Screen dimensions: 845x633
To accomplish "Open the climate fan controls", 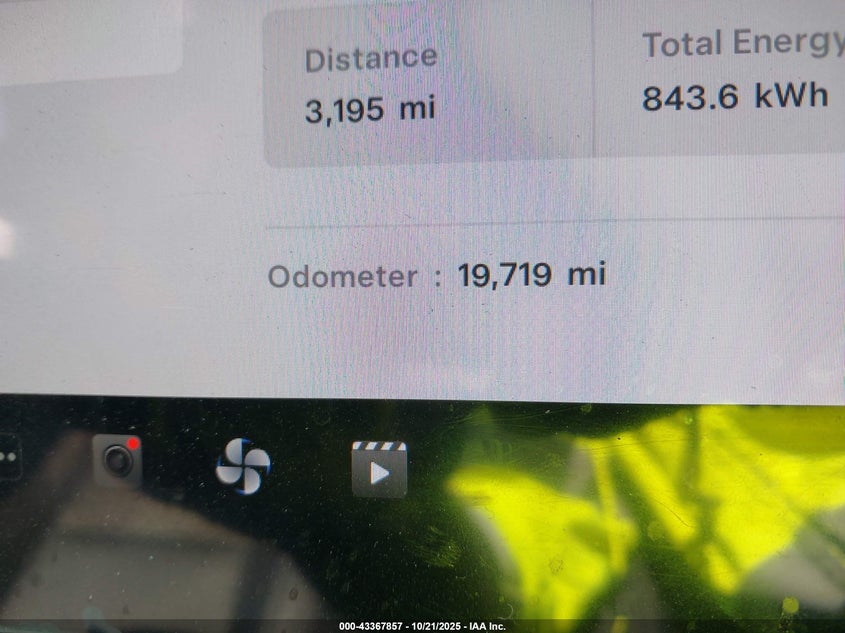I will coord(243,466).
